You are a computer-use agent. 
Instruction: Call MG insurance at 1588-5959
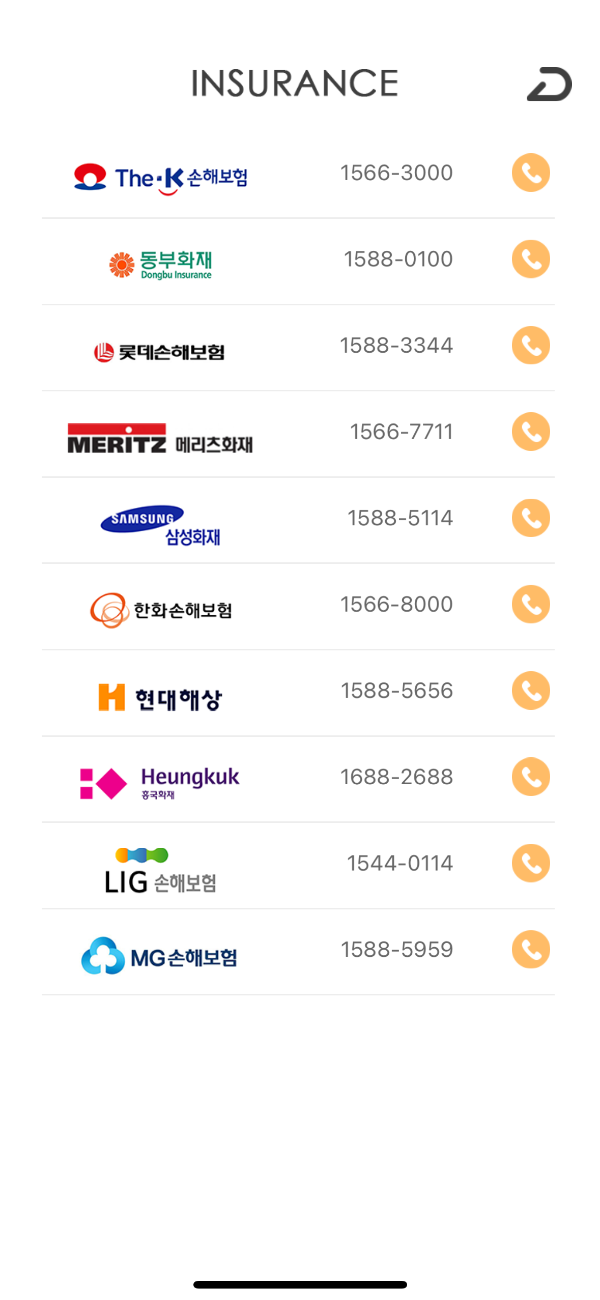click(x=531, y=949)
